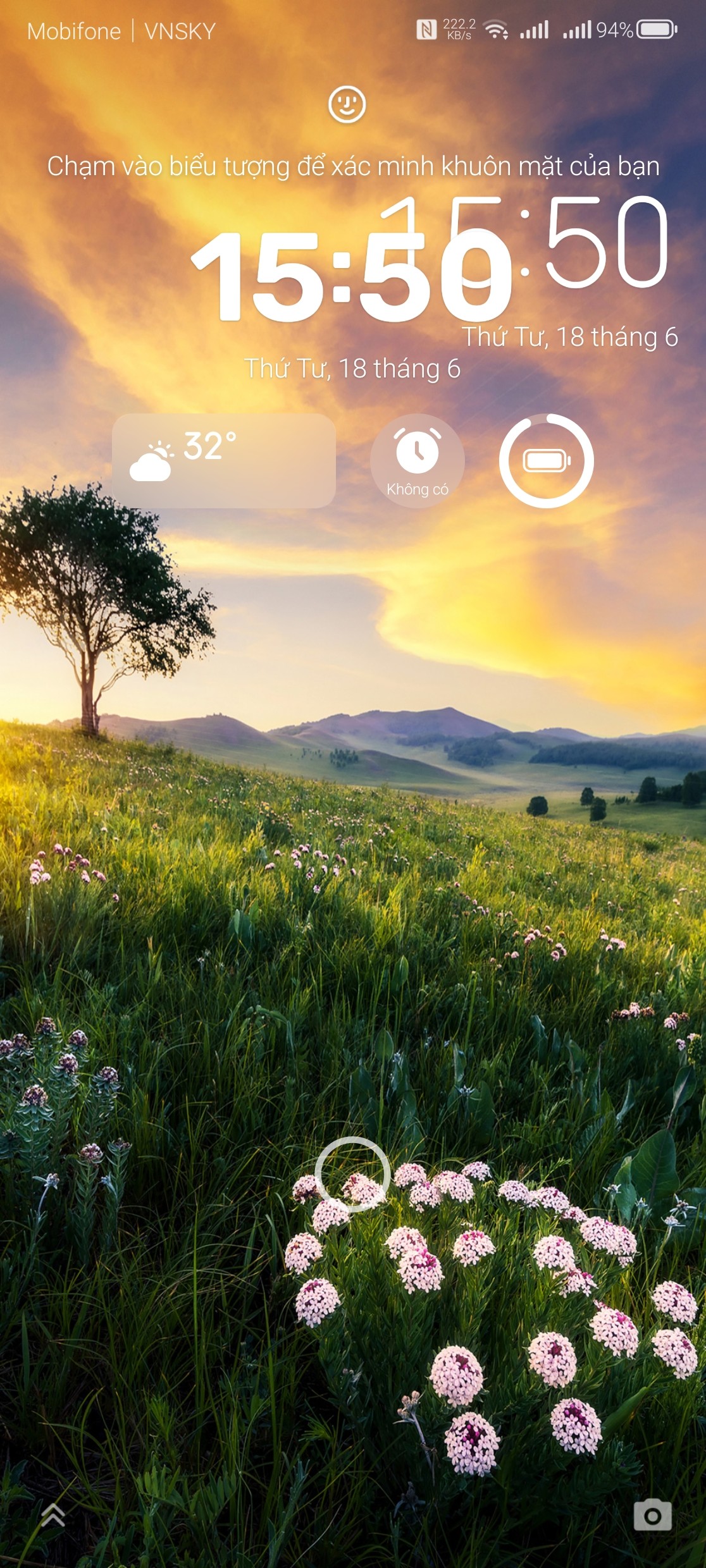Open the alarm widget labeled Không có
The width and height of the screenshot is (706, 1568).
click(418, 461)
